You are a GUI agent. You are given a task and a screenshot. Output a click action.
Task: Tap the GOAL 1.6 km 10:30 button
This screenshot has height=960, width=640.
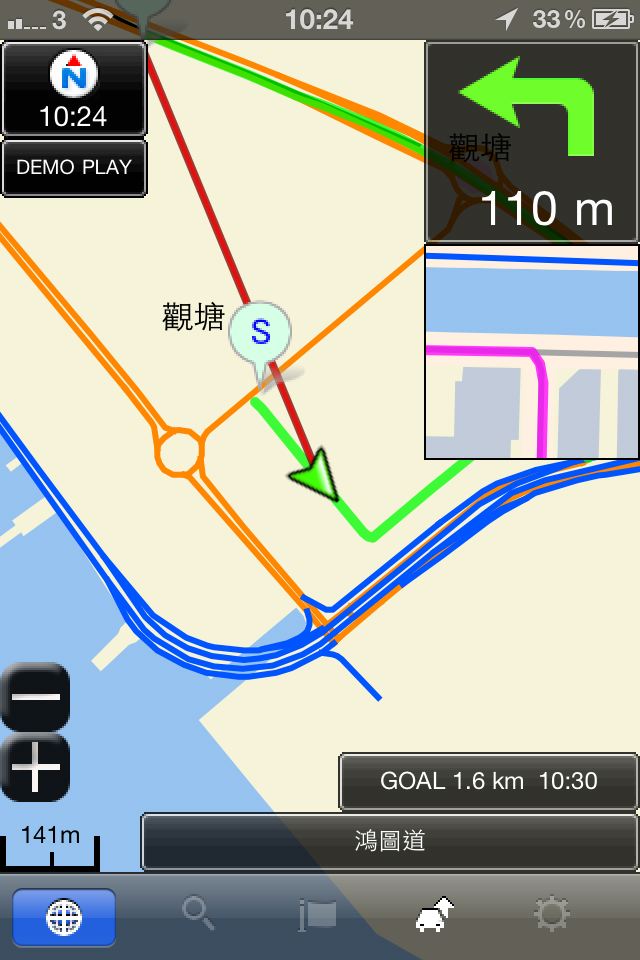coord(488,781)
